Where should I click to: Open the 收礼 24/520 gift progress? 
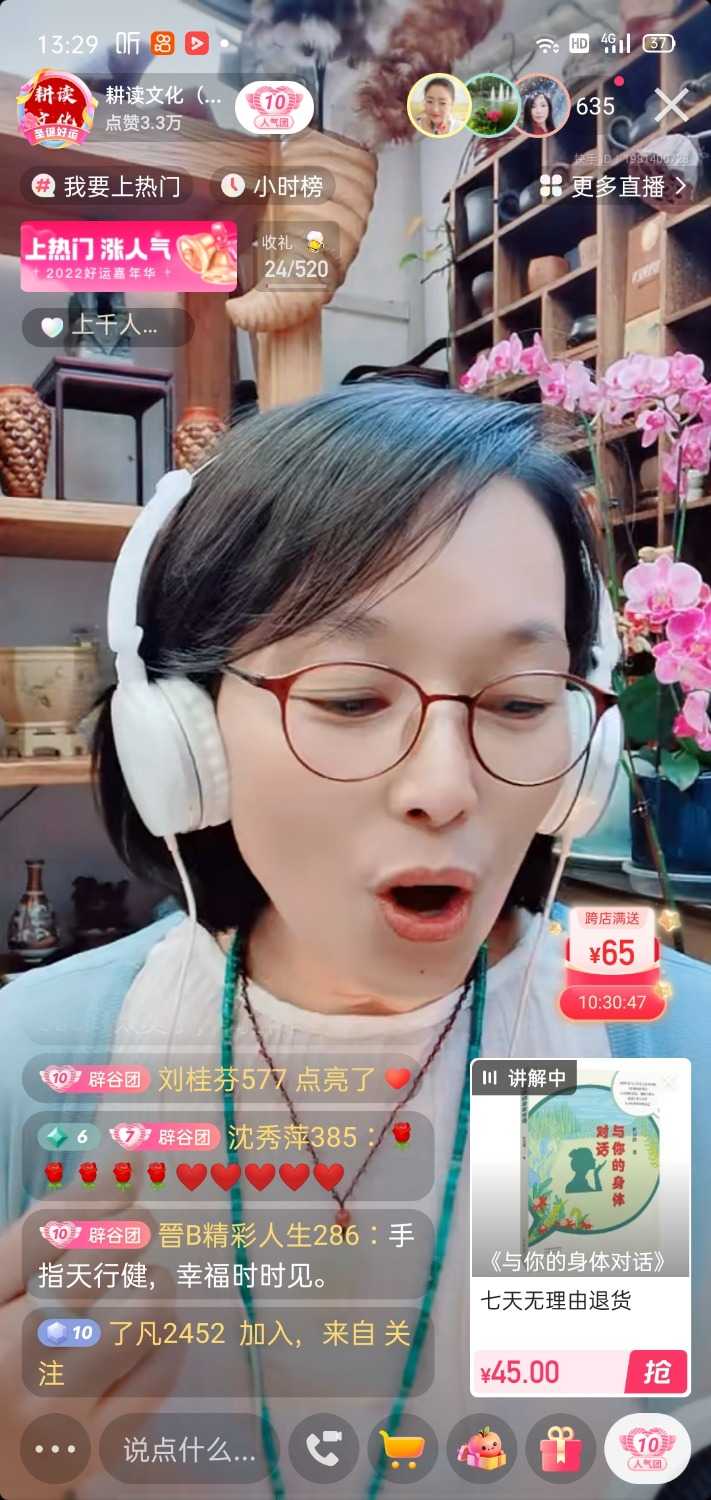tap(296, 256)
